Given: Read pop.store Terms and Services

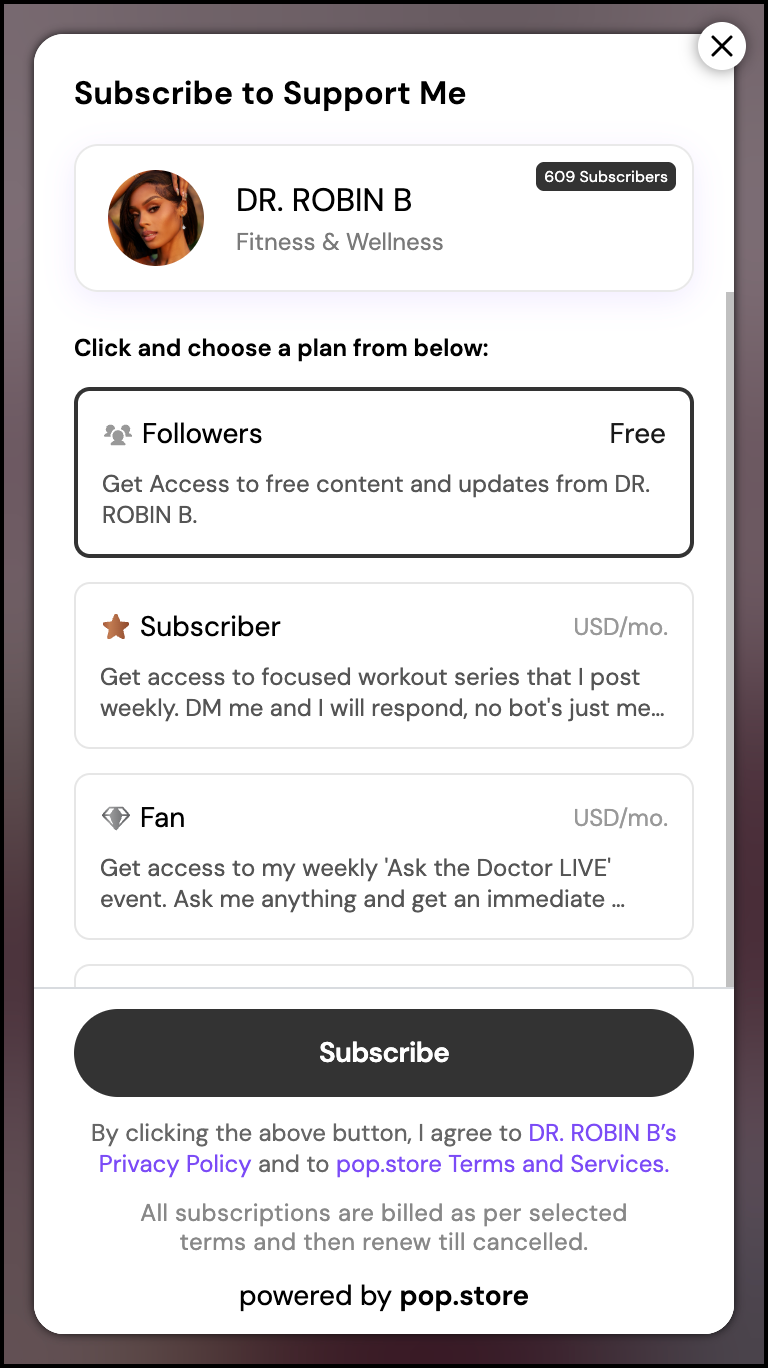Looking at the screenshot, I should [502, 1164].
